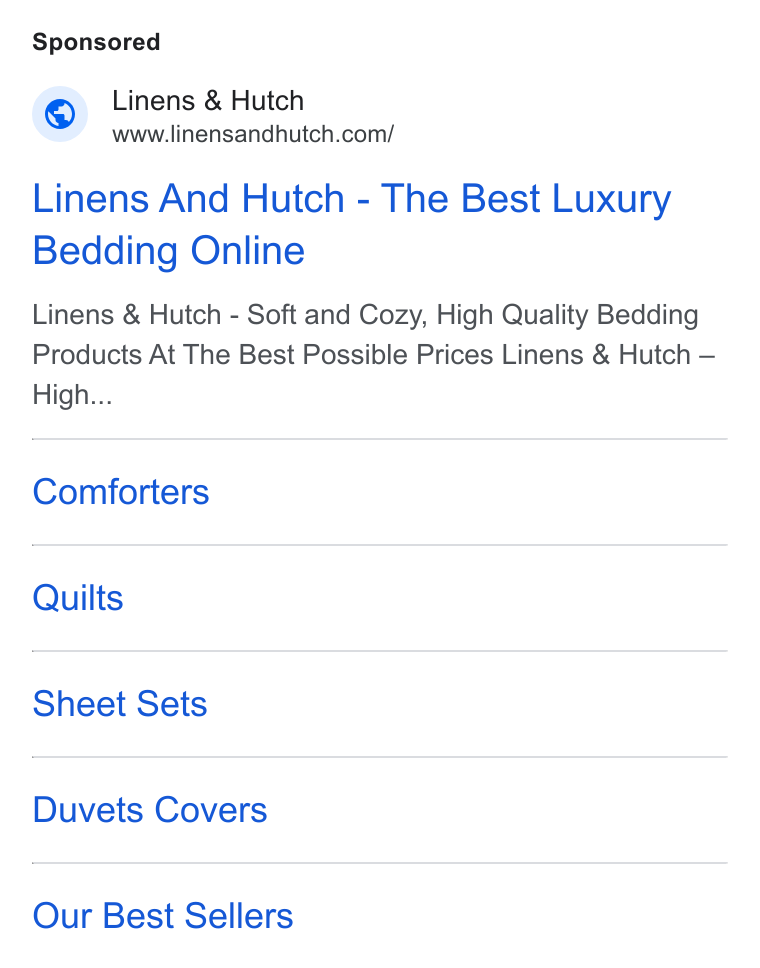Open the Comforters sitelink
Viewport: 760px width, 968px height.
[x=121, y=492]
